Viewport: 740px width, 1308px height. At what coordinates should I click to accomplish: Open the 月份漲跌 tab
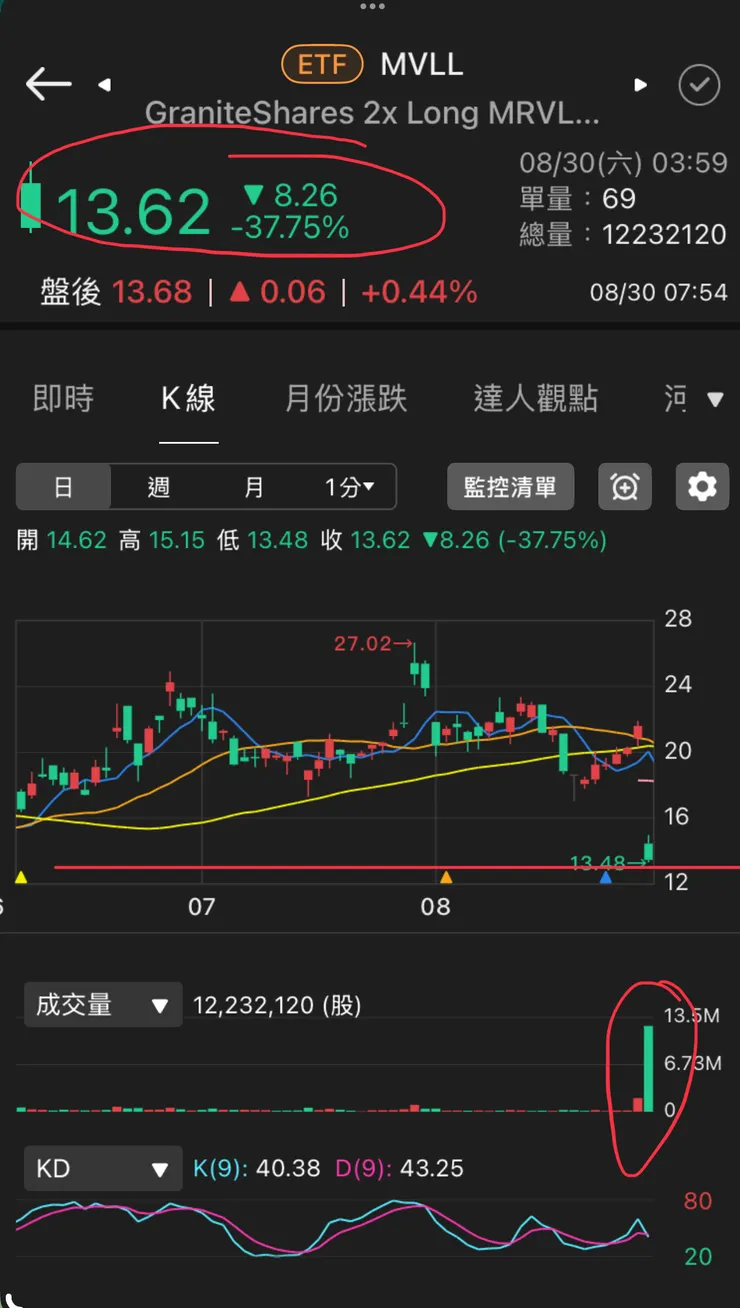345,398
